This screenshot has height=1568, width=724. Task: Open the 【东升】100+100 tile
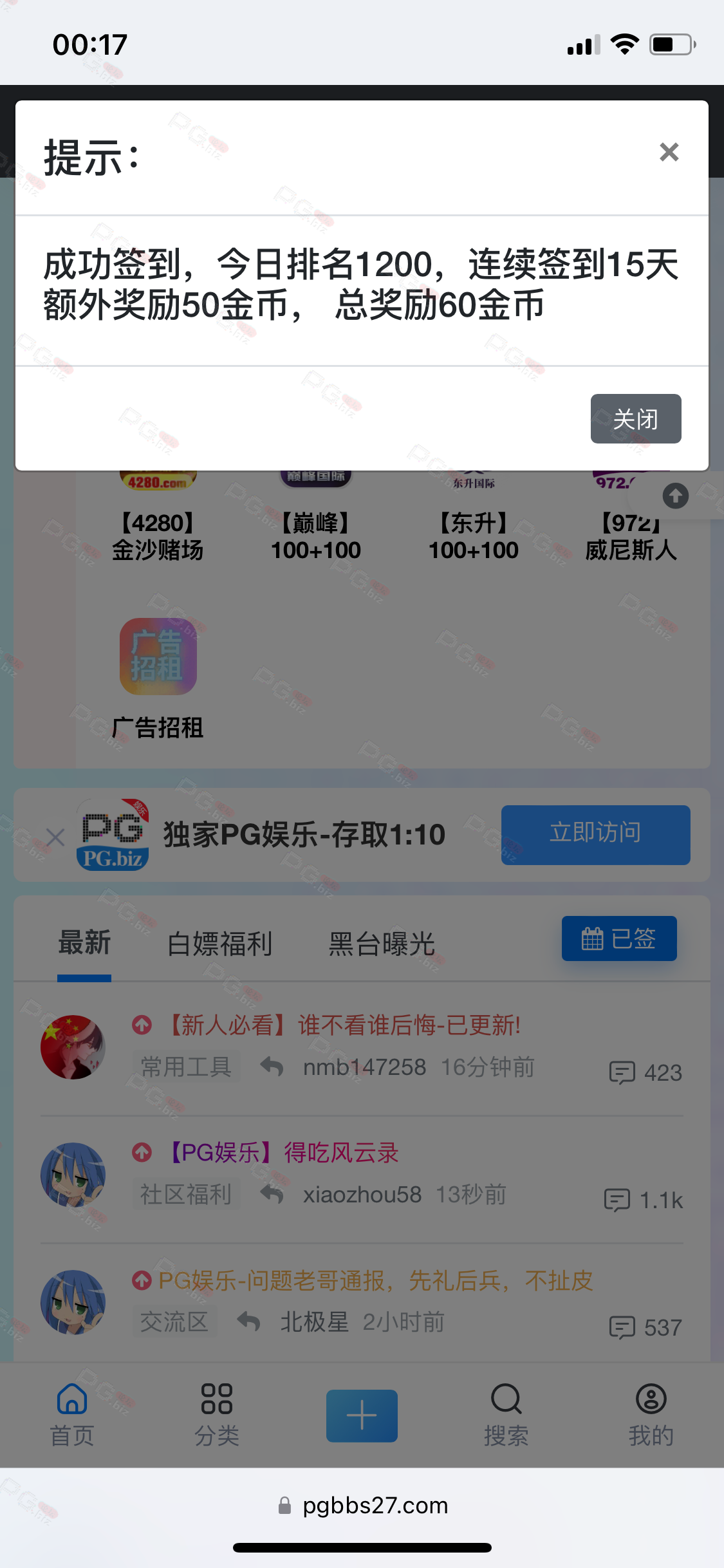point(474,515)
